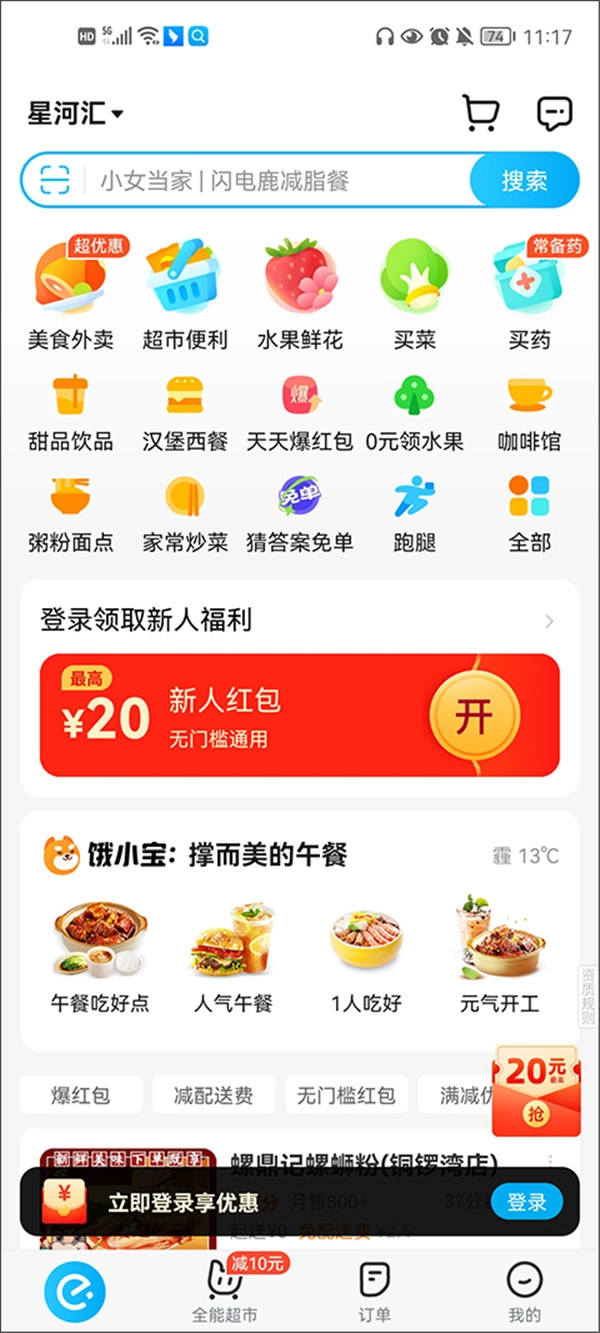Open the shopping cart icon

[x=480, y=113]
